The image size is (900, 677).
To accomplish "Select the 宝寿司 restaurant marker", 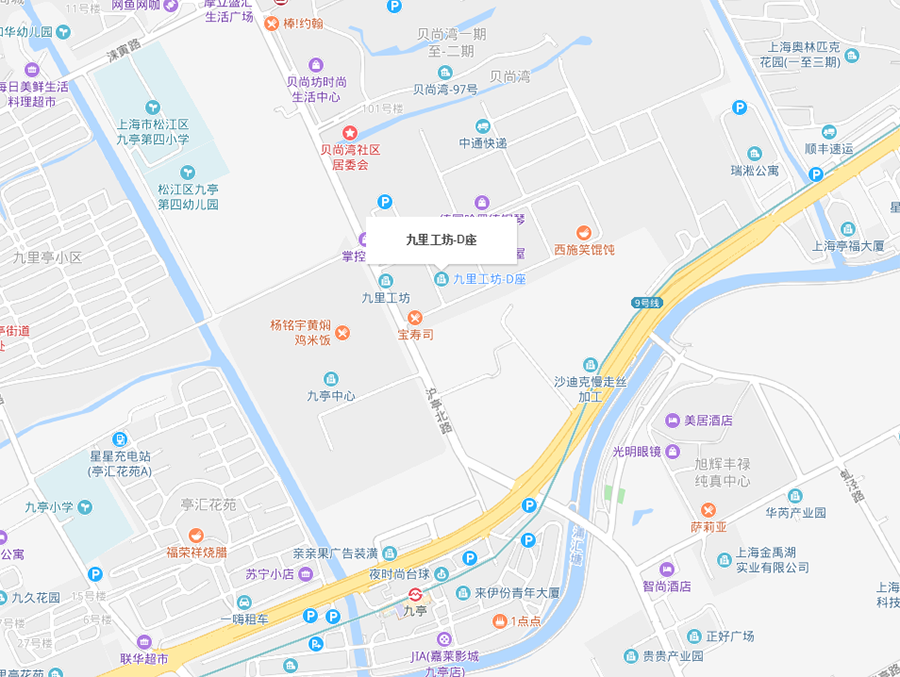I will click(415, 317).
